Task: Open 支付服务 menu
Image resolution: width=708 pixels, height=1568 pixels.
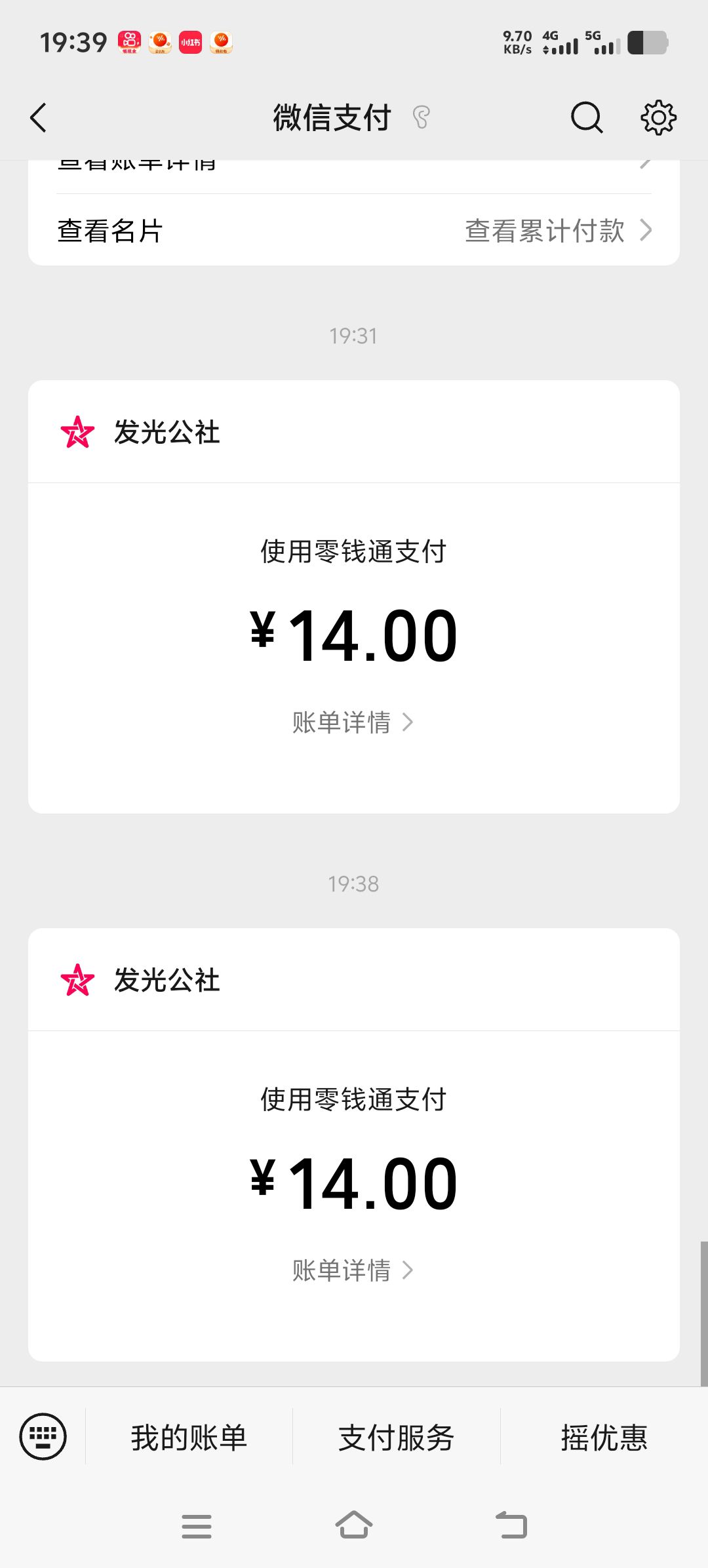Action: point(396,1438)
